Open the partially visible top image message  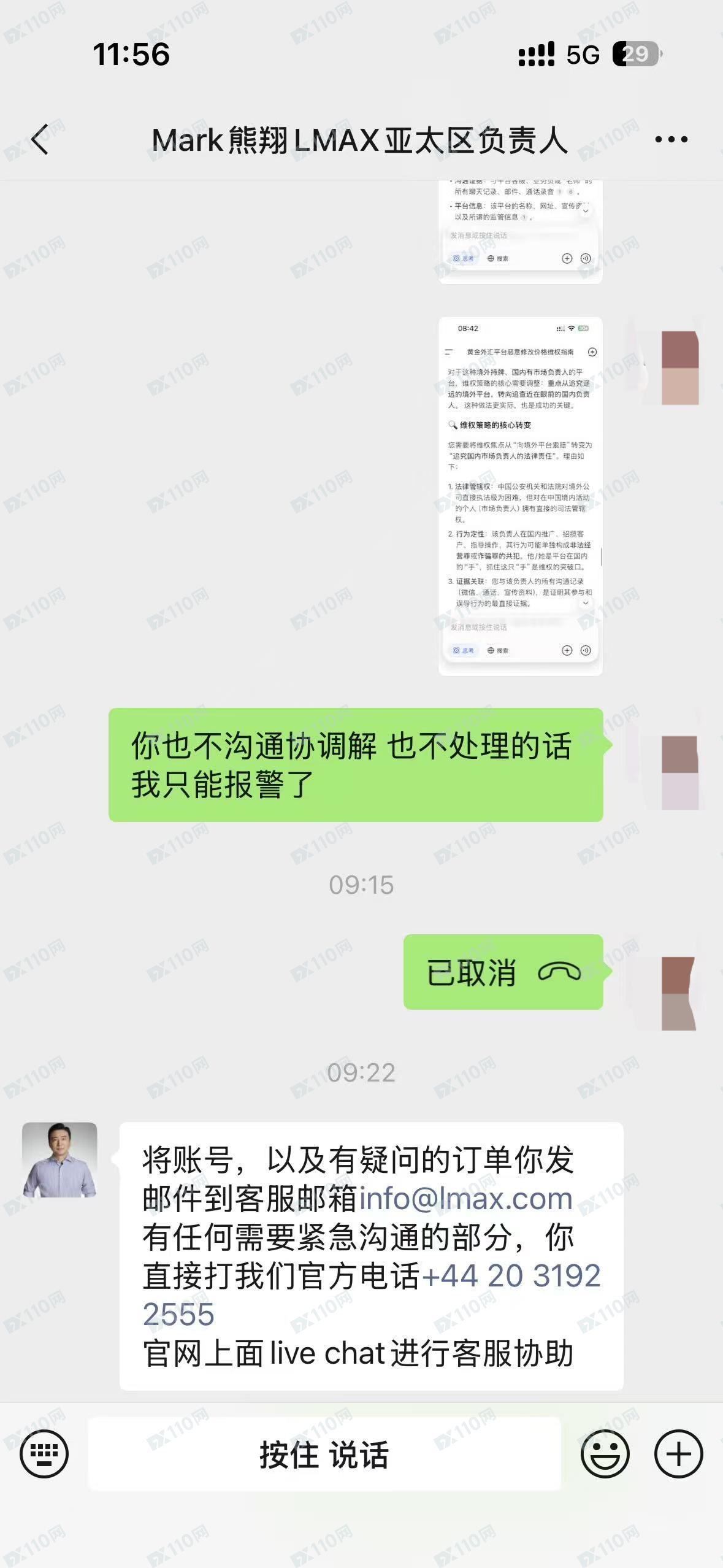(x=520, y=232)
